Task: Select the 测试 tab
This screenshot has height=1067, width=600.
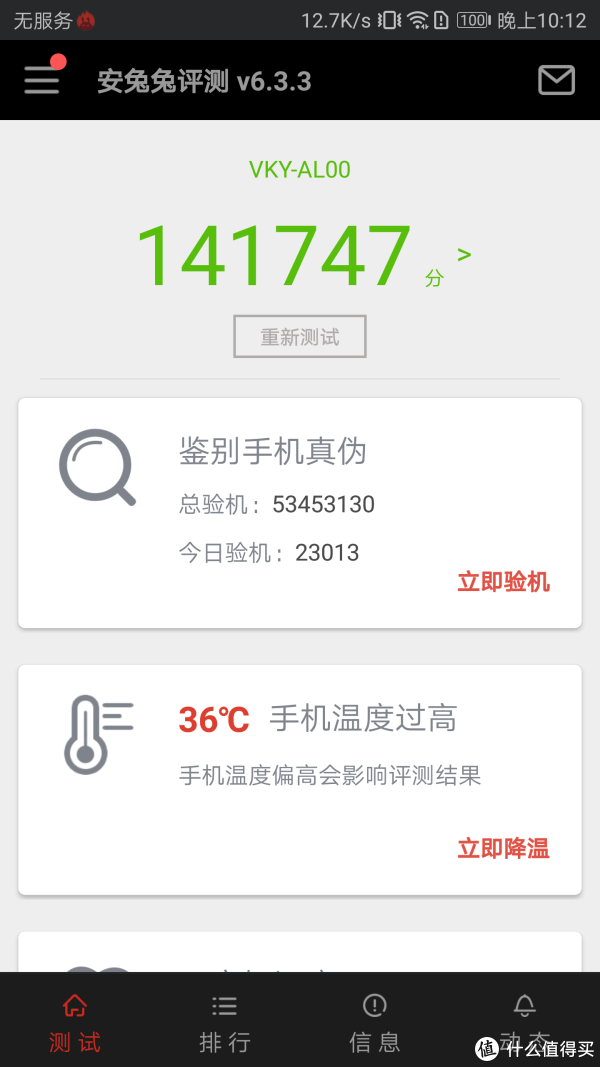Action: pos(75,1023)
